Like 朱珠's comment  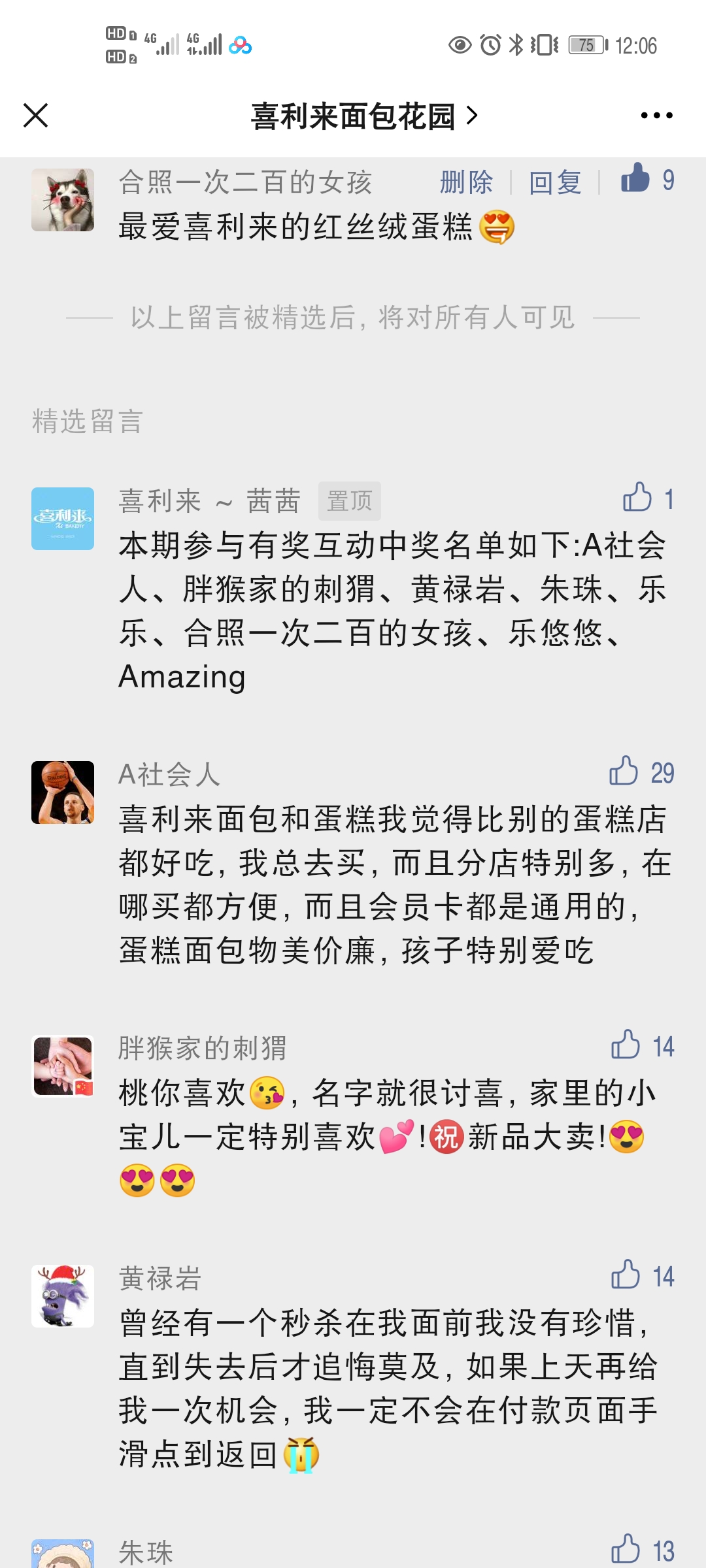pos(626,1548)
